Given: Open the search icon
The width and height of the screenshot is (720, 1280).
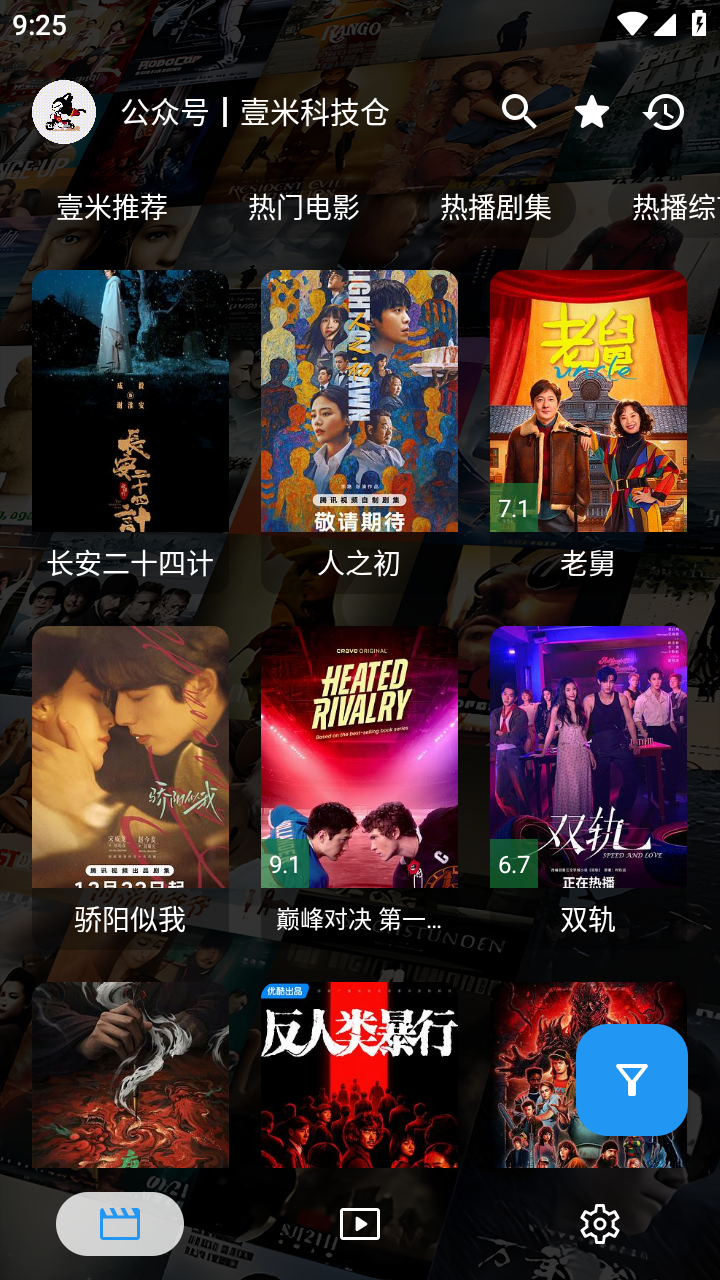Looking at the screenshot, I should (x=519, y=112).
